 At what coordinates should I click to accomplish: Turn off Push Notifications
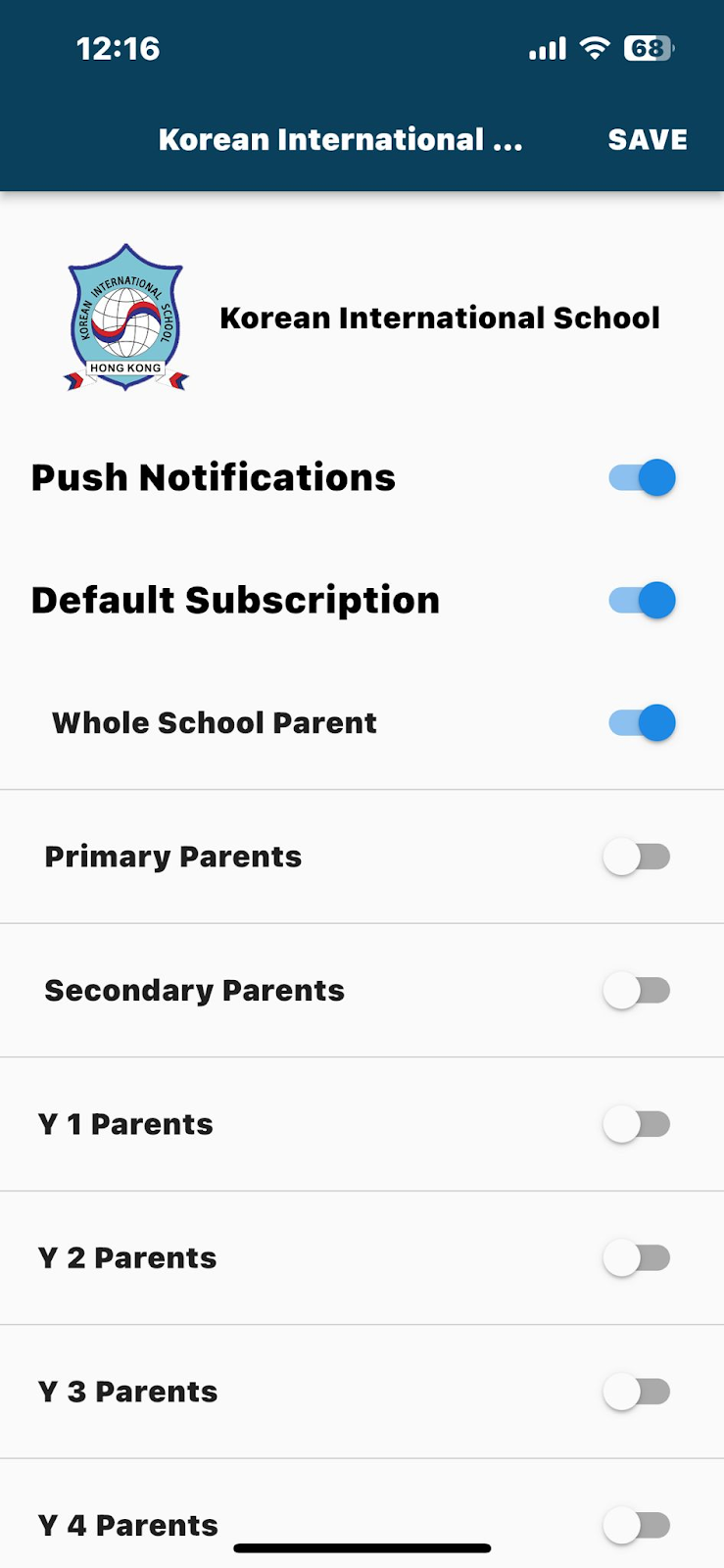642,478
